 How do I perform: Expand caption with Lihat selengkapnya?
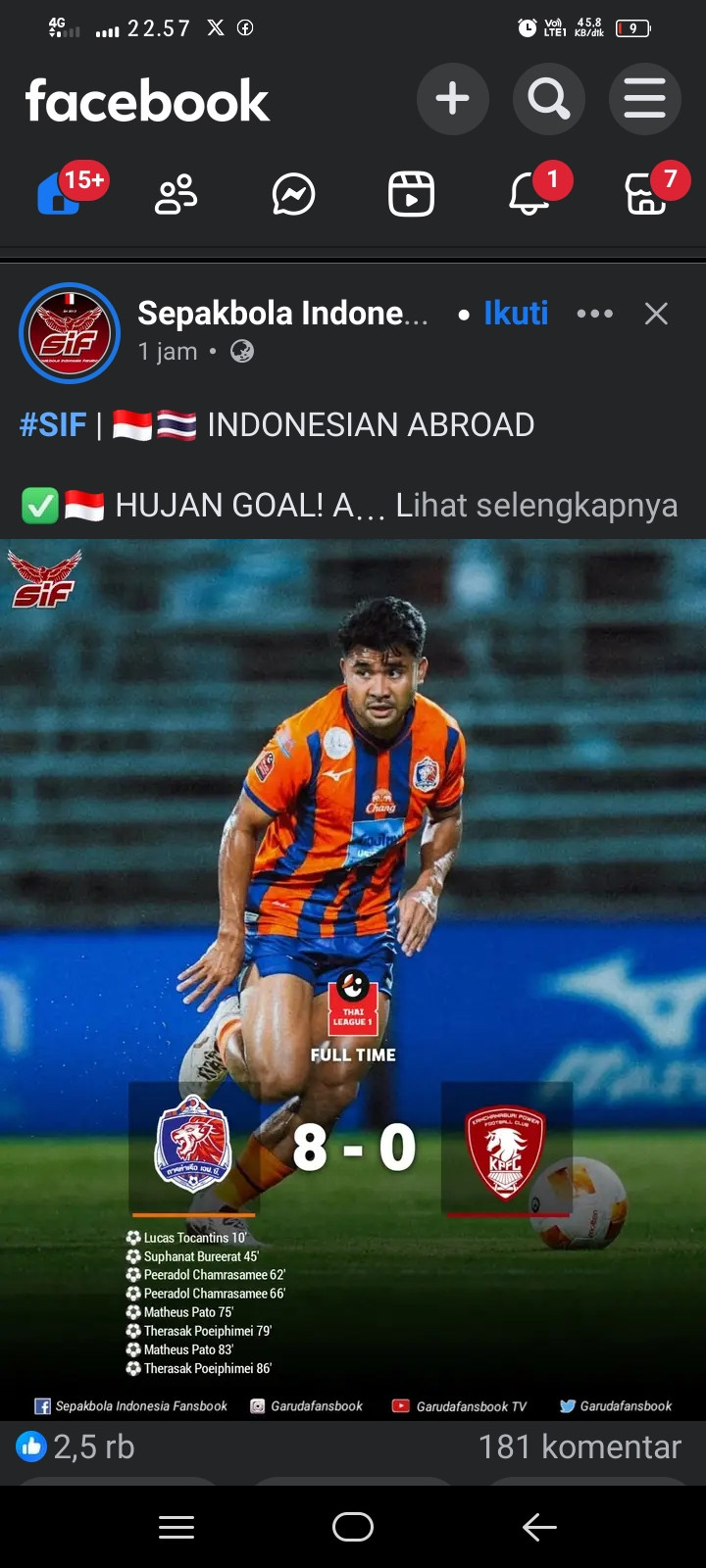[536, 506]
